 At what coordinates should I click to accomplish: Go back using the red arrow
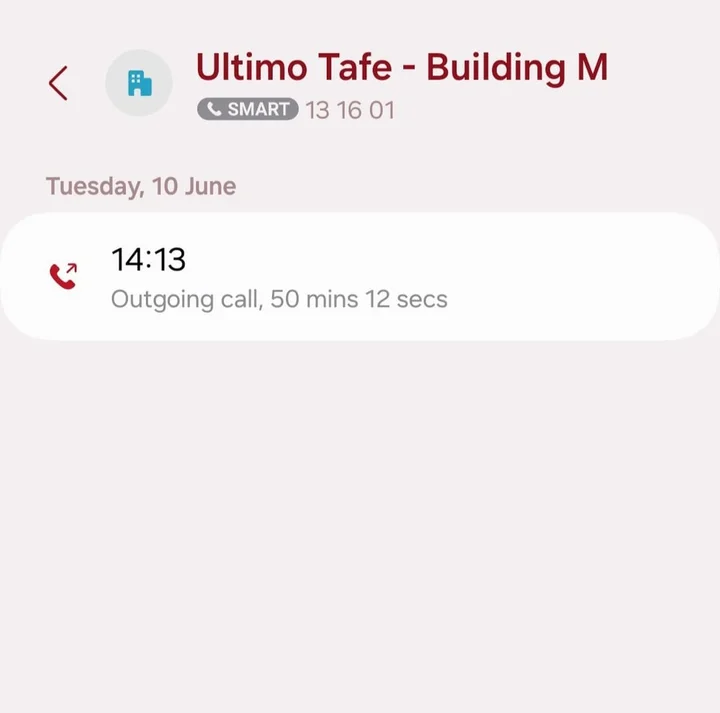coord(58,83)
